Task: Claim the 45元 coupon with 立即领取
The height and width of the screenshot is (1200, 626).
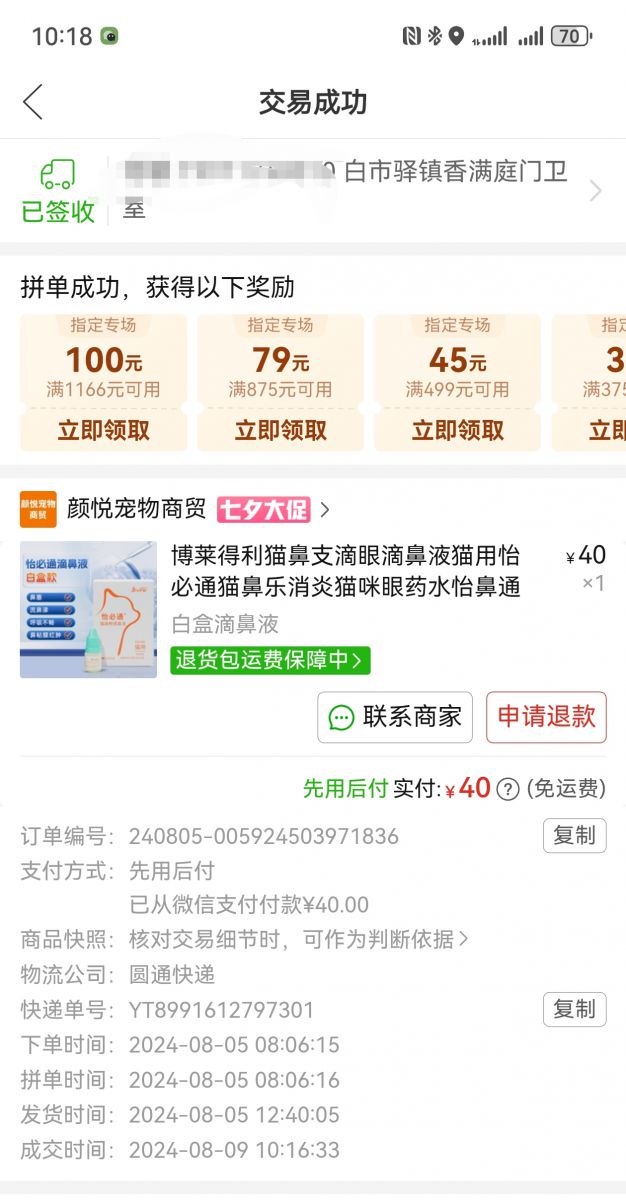Action: click(457, 431)
